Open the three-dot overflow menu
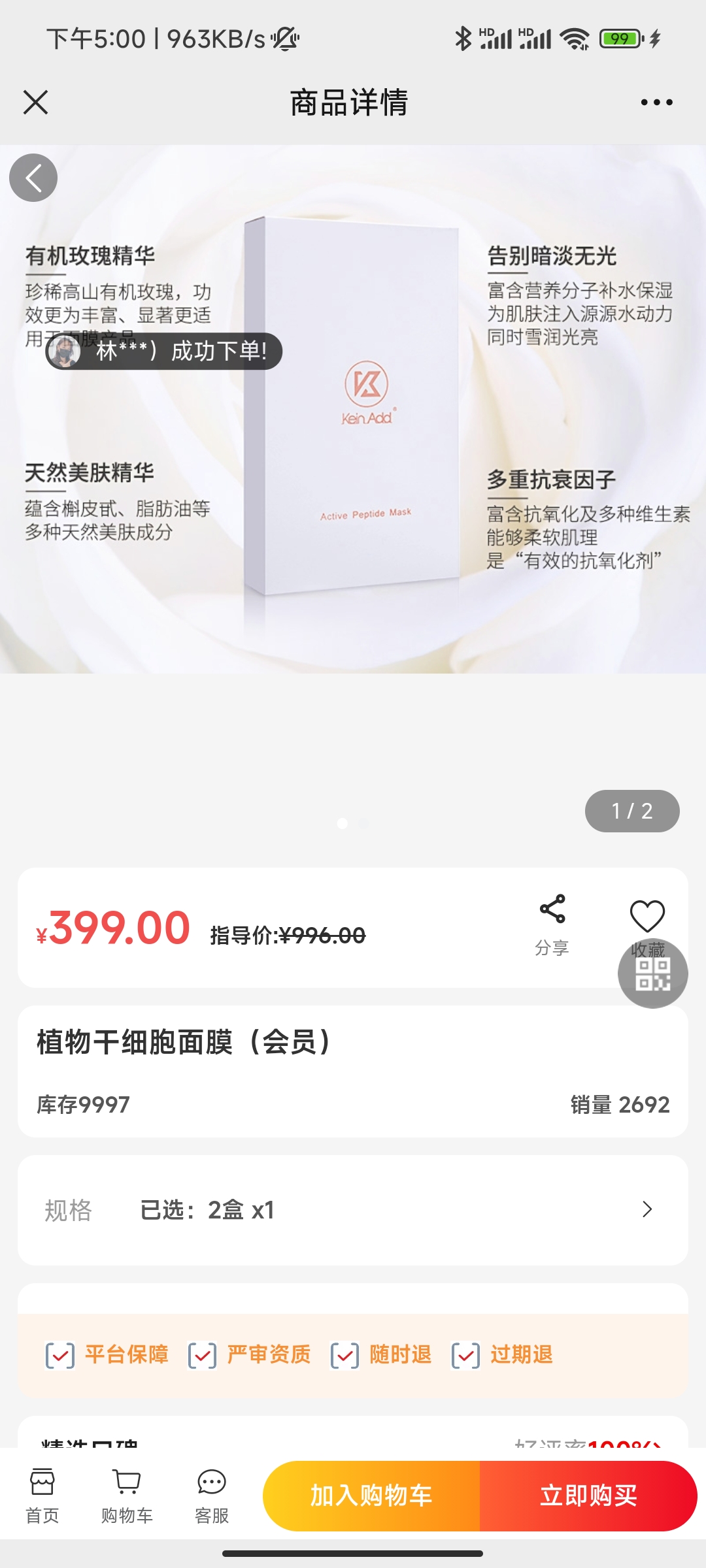Image resolution: width=706 pixels, height=1568 pixels. pyautogui.click(x=656, y=103)
